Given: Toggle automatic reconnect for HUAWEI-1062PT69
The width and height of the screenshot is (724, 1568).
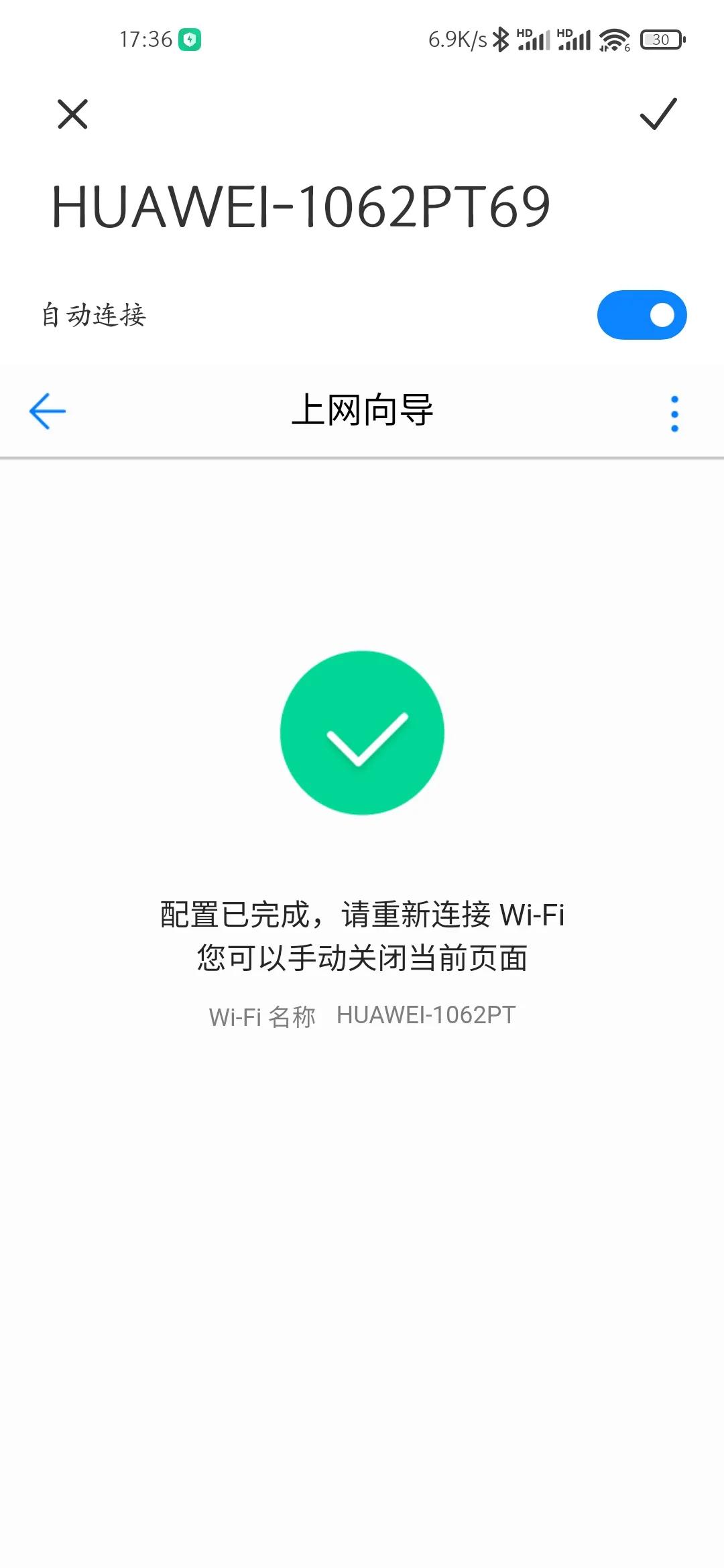Looking at the screenshot, I should (x=642, y=314).
